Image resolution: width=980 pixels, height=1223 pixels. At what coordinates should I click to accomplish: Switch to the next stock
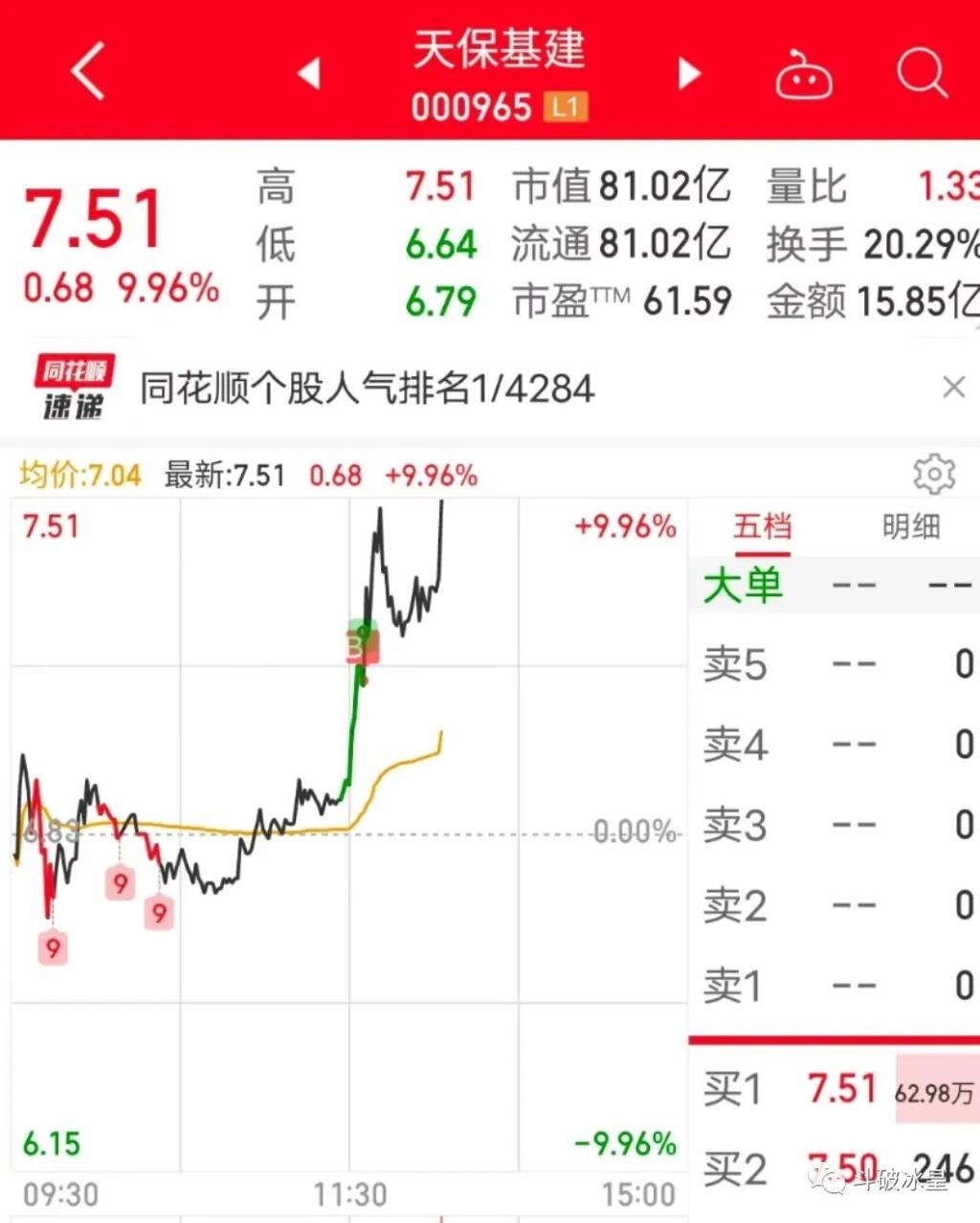point(689,73)
